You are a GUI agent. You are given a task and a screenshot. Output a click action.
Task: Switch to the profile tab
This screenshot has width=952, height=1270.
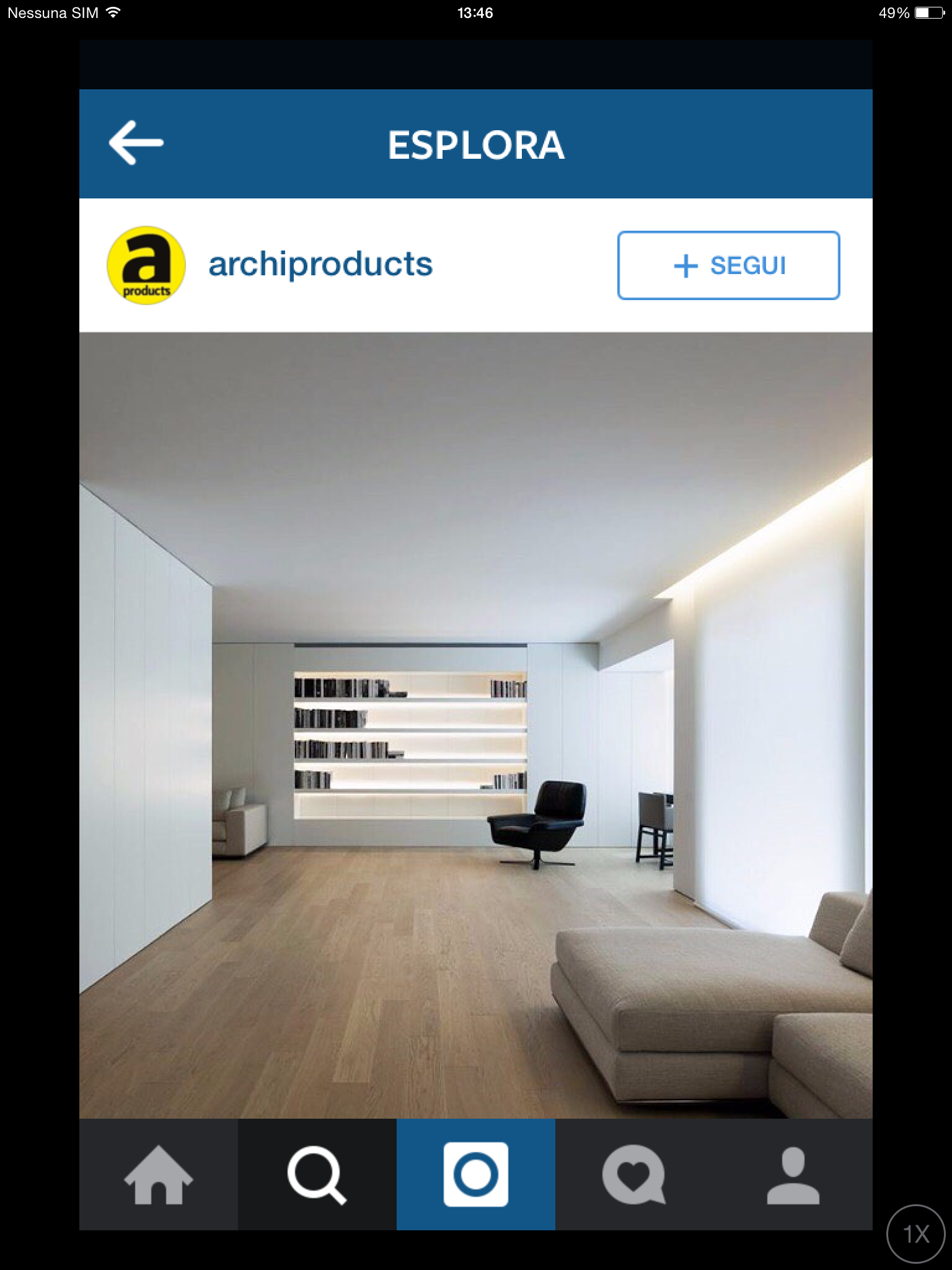[793, 1175]
